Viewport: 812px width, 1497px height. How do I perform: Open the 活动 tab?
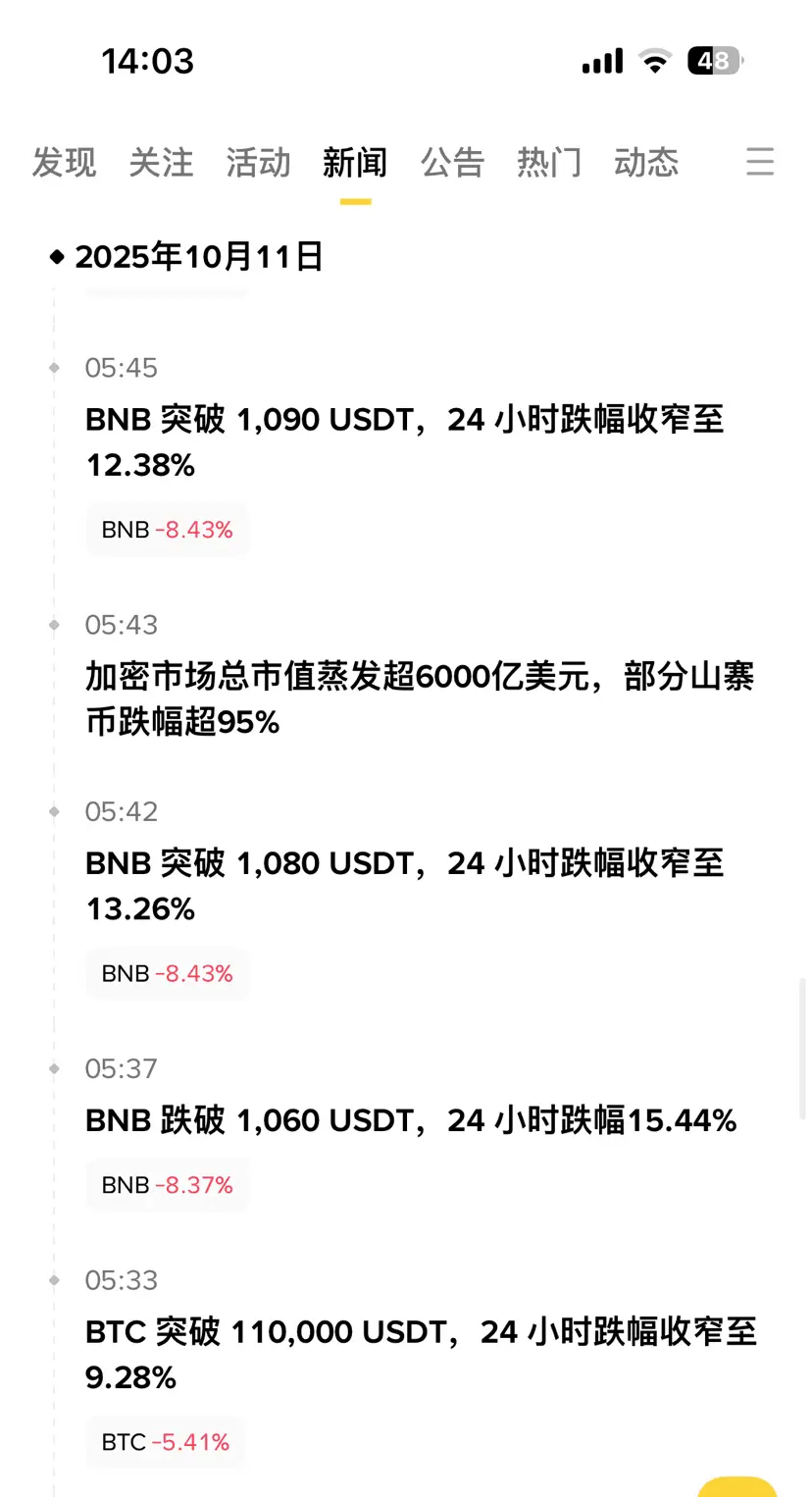pyautogui.click(x=258, y=163)
